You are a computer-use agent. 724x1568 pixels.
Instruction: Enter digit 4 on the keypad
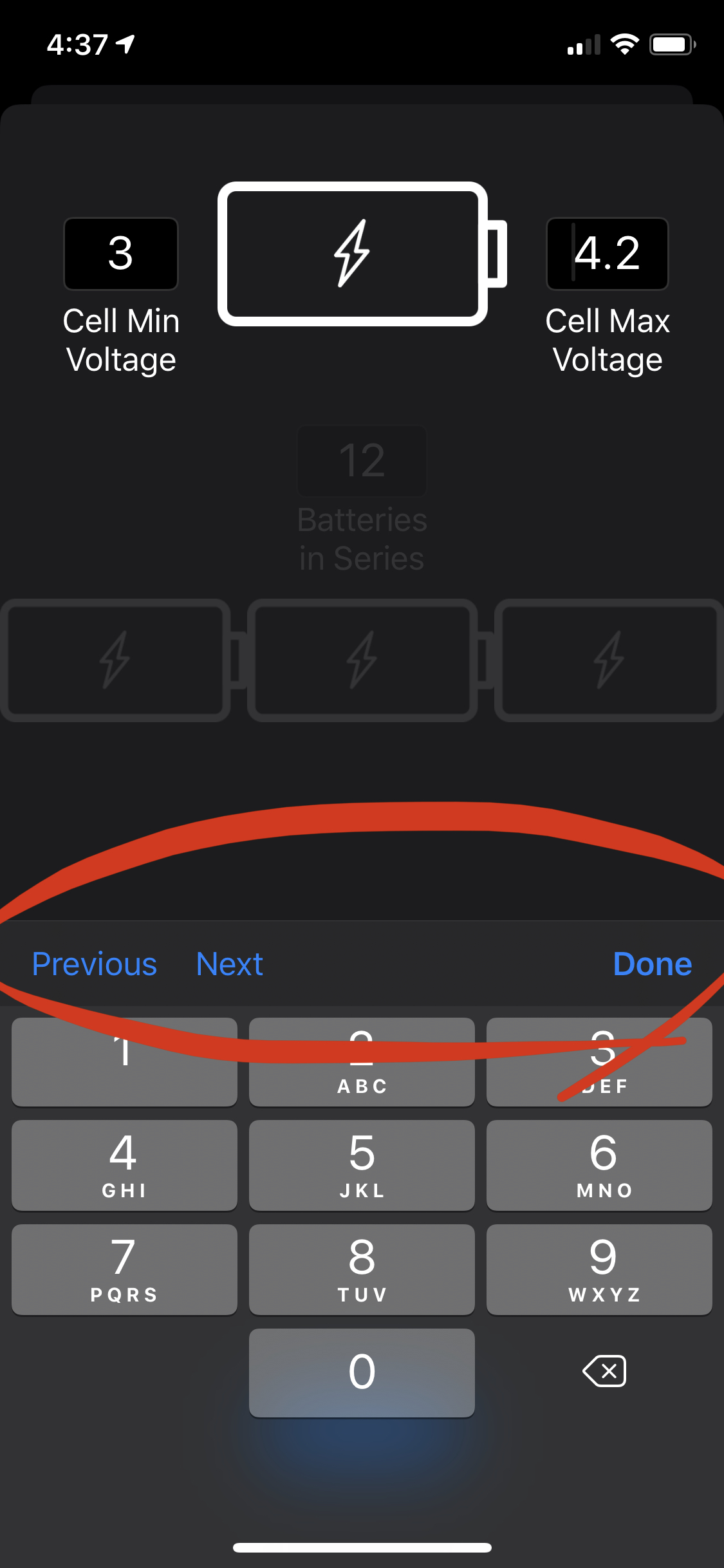click(x=124, y=1165)
